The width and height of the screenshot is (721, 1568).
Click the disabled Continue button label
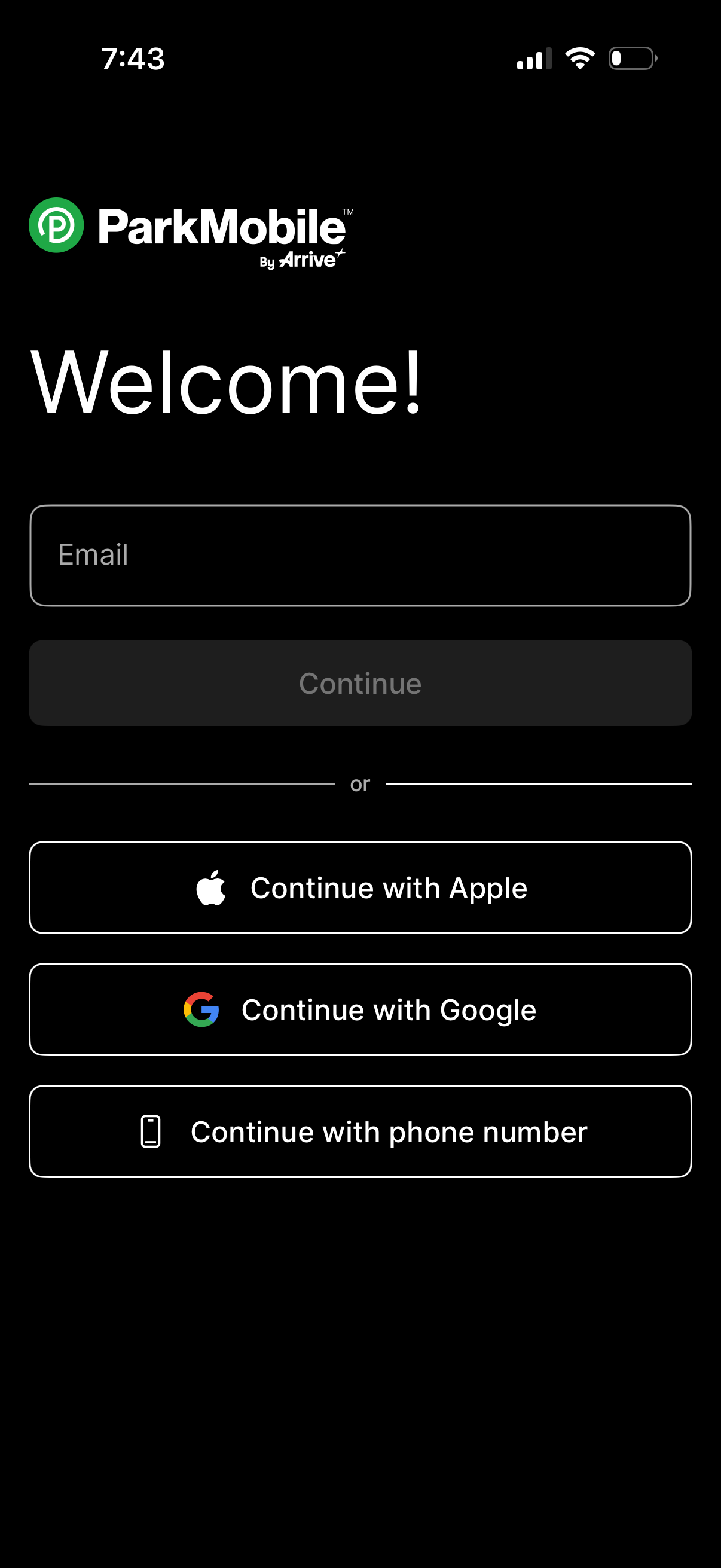tap(360, 683)
